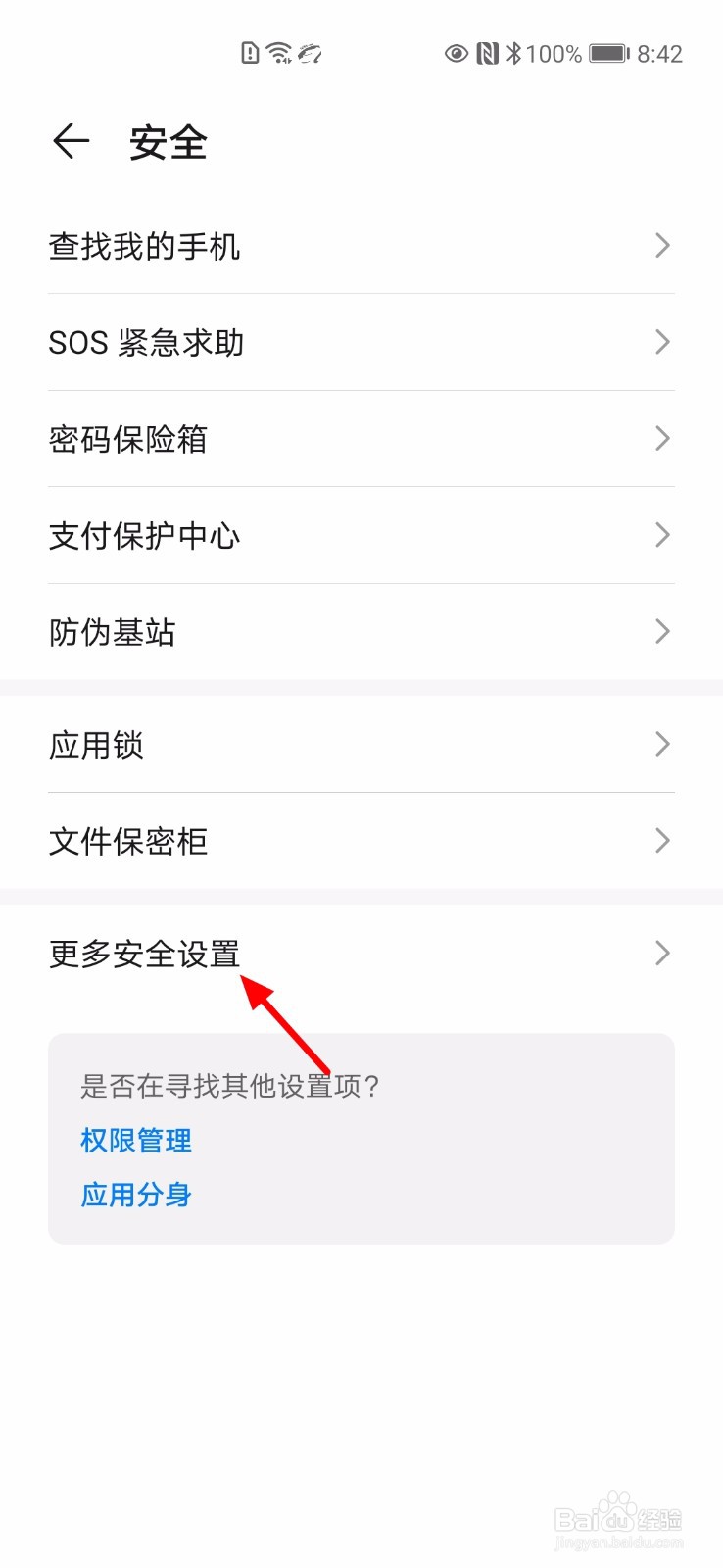Tap the eye comfort icon in status bar
Image resolution: width=723 pixels, height=1568 pixels.
point(455,54)
